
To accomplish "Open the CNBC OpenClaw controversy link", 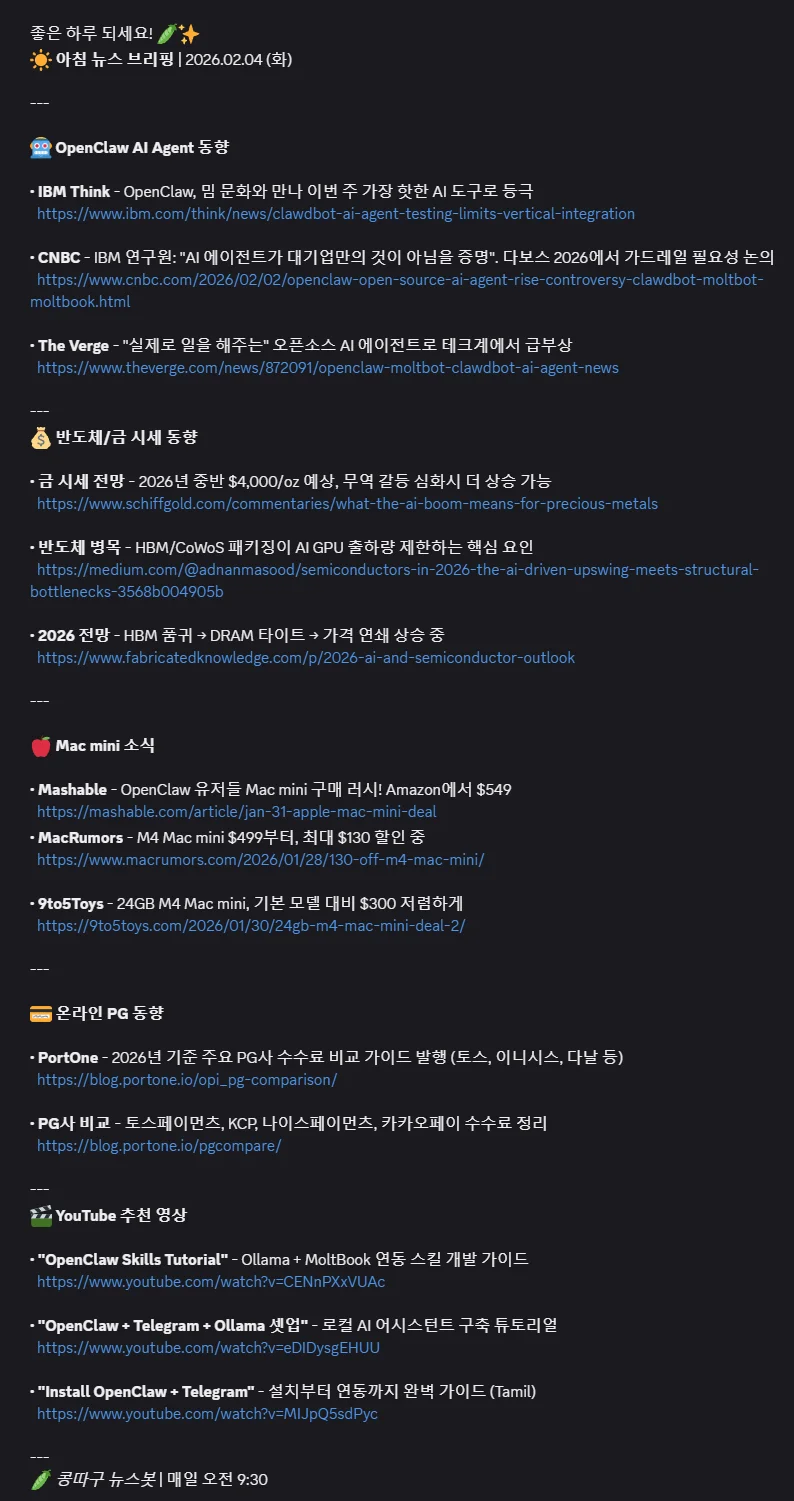I will (400, 280).
